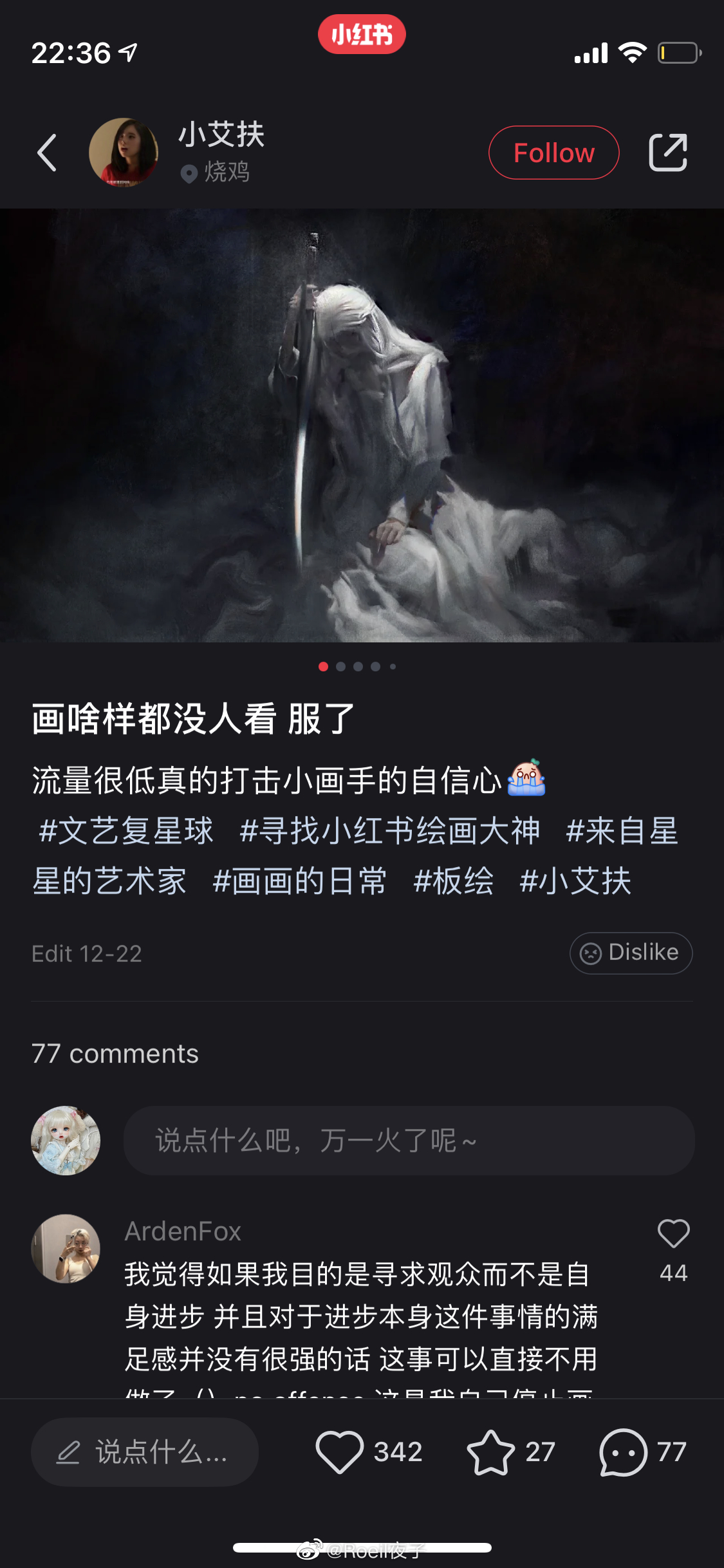Go back with the top-left arrow
This screenshot has height=1568, width=724.
[x=47, y=153]
